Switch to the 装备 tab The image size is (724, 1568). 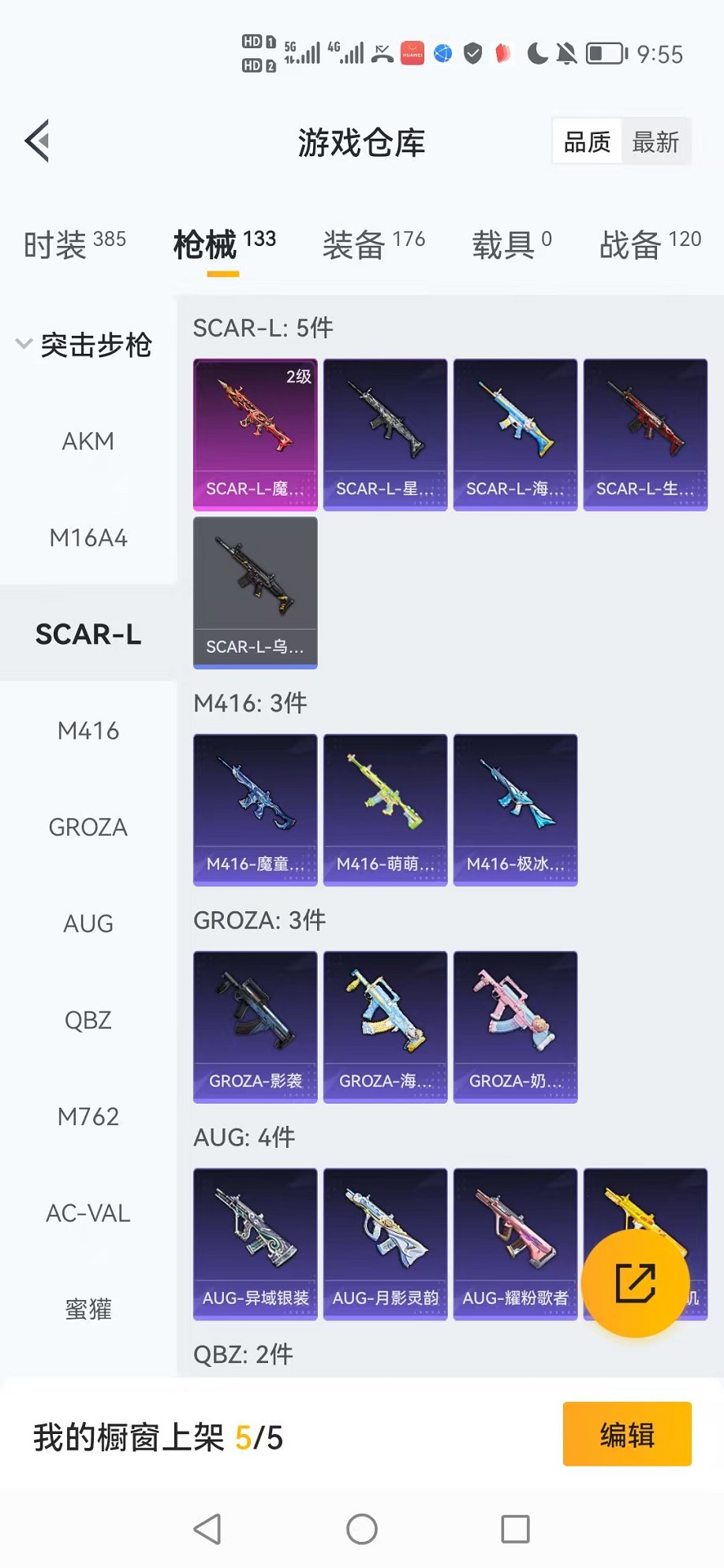373,244
